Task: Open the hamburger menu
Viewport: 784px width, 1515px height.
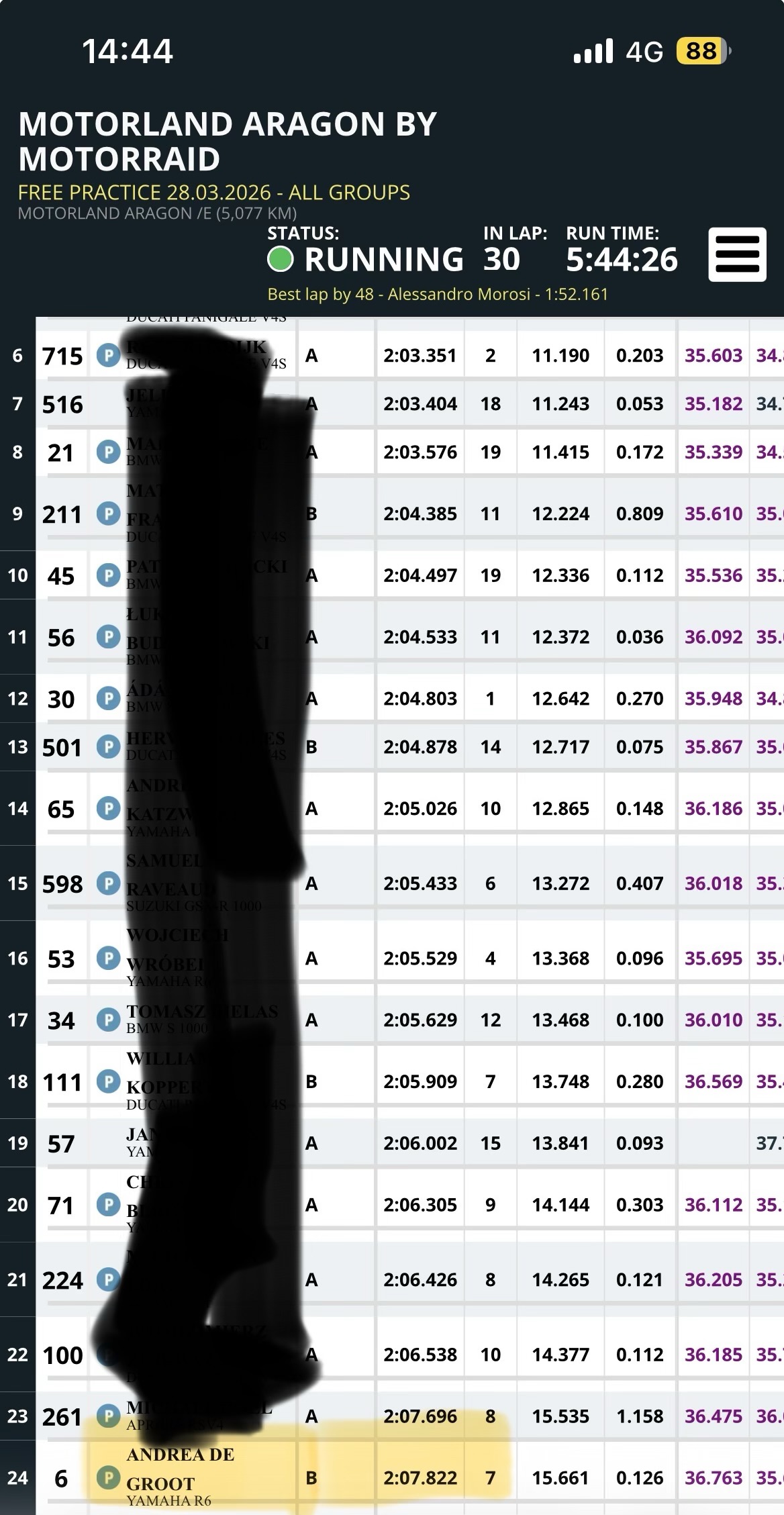Action: (x=737, y=254)
